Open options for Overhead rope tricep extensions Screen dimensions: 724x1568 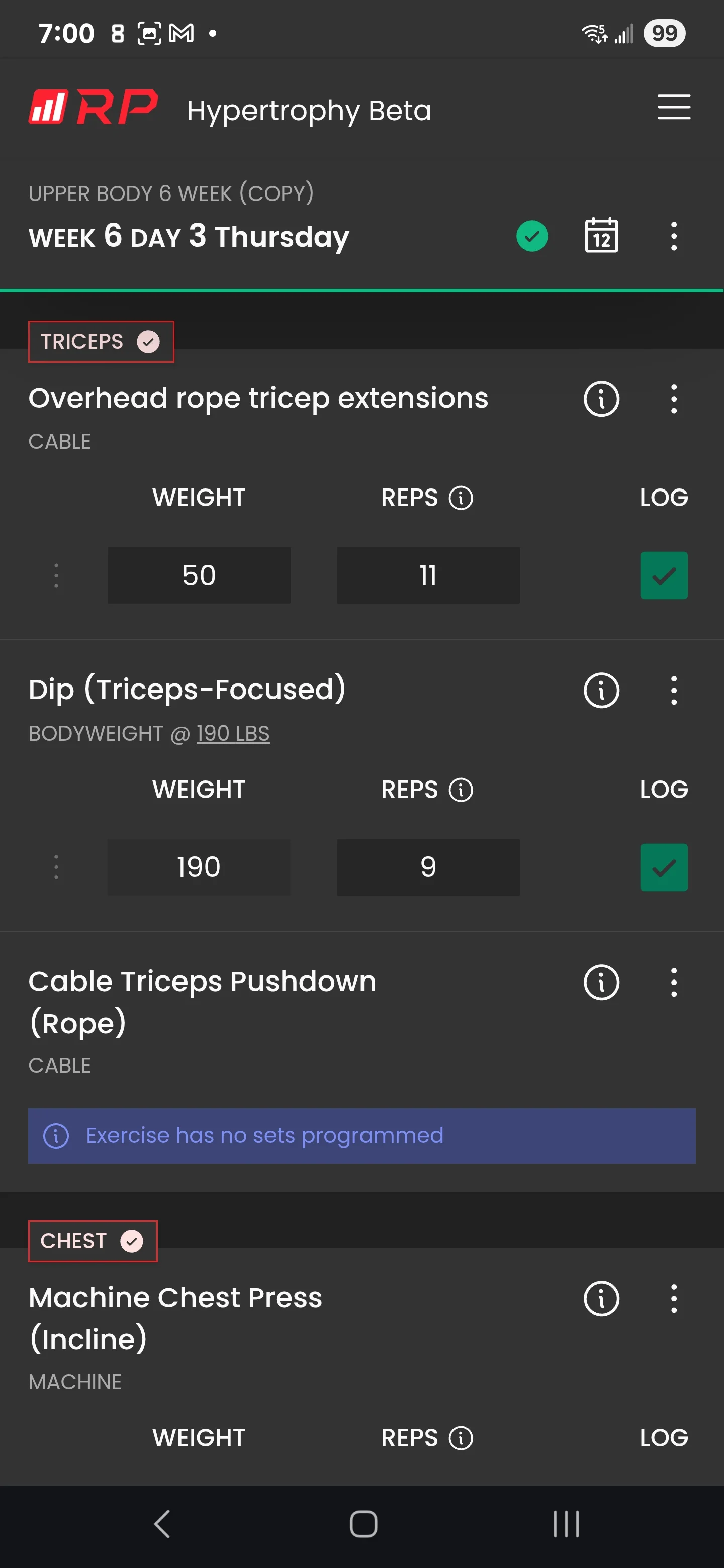[673, 400]
